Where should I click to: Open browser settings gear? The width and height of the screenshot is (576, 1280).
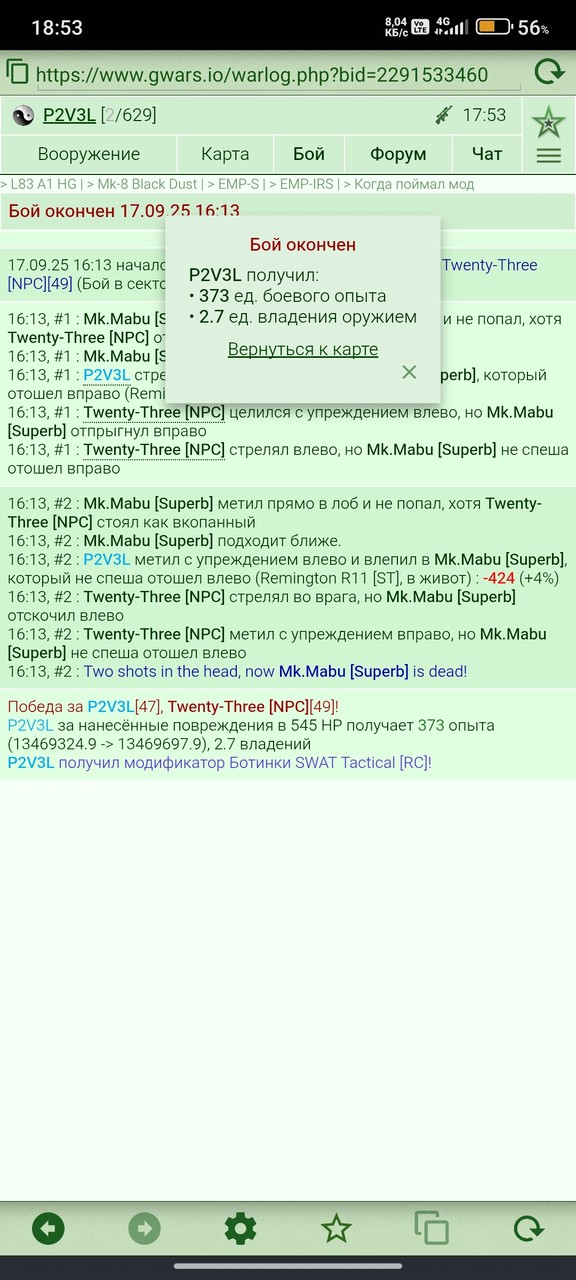(240, 1228)
